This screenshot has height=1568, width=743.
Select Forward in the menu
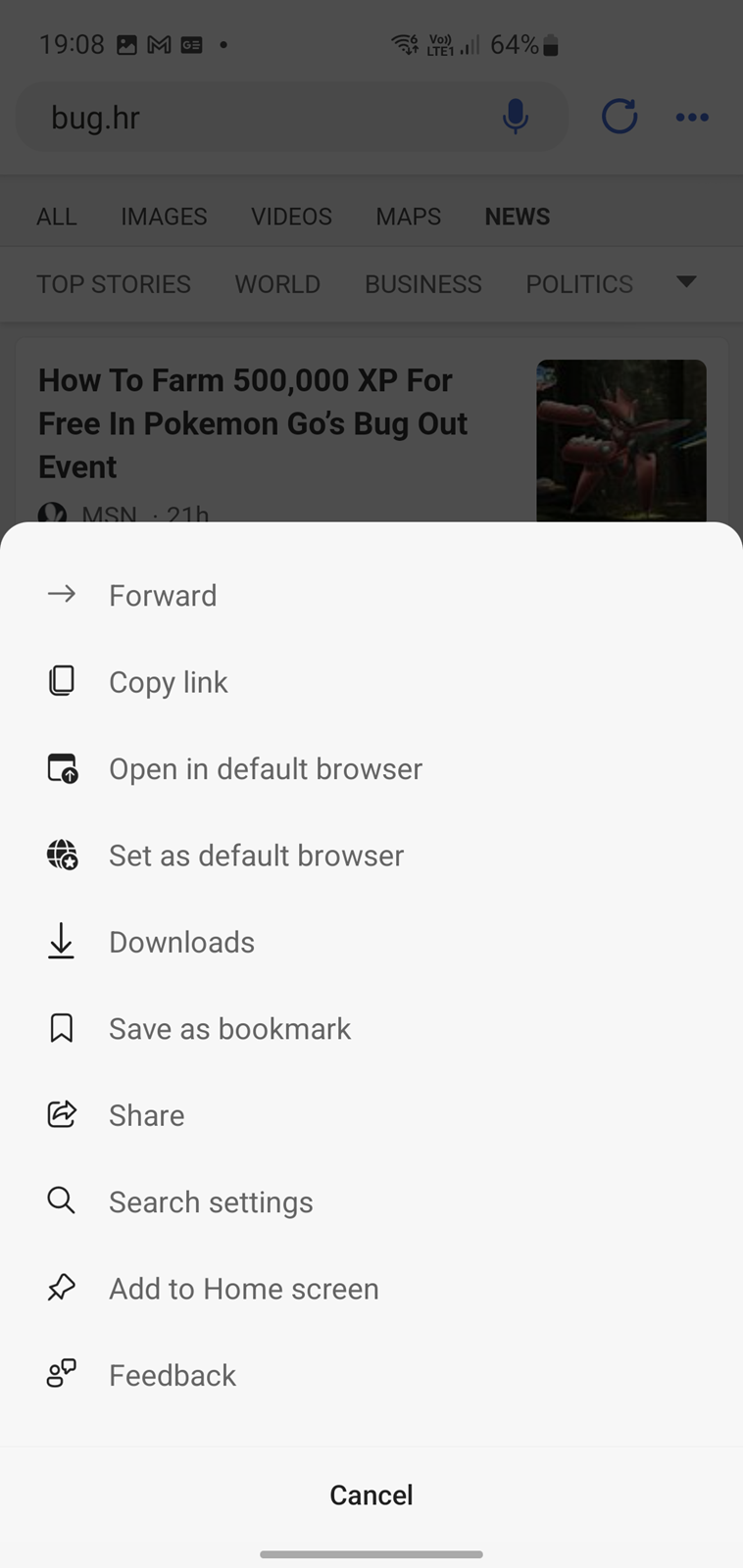[x=371, y=595]
